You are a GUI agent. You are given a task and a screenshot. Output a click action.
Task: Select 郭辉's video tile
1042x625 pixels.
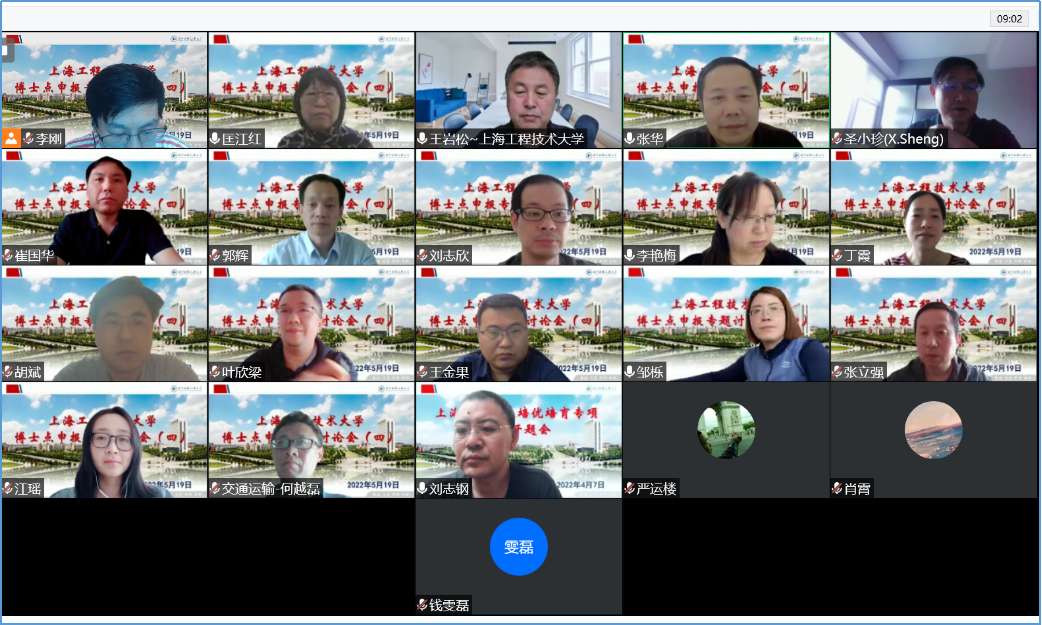(311, 207)
